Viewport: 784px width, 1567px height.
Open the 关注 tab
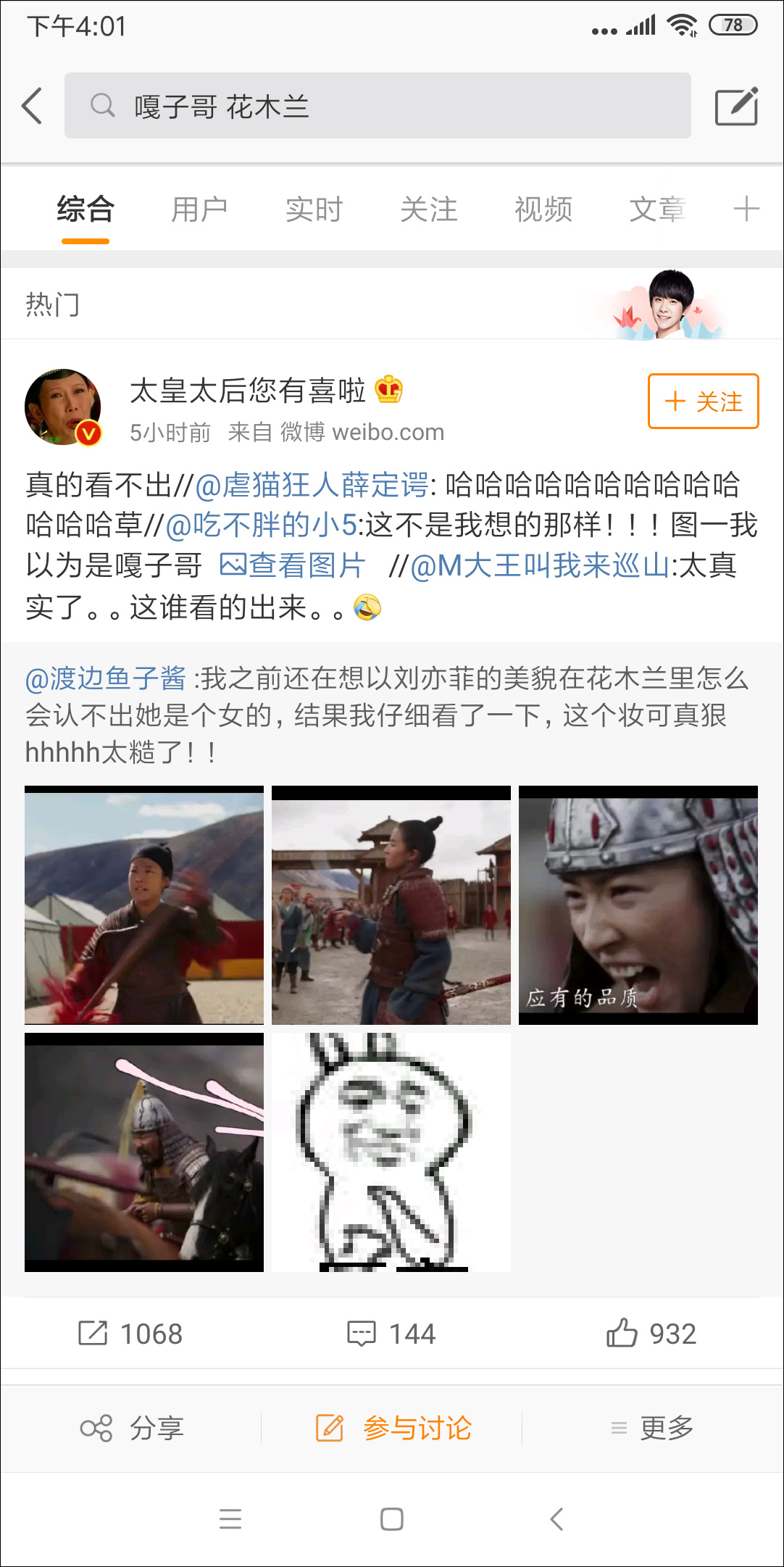428,209
